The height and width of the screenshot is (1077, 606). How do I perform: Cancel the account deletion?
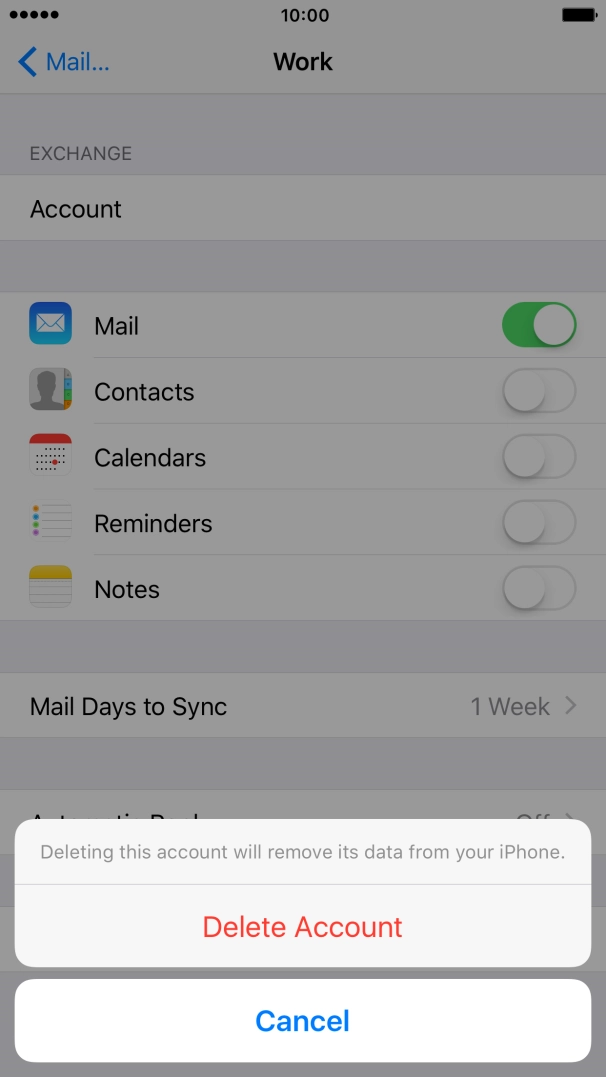[x=302, y=1021]
